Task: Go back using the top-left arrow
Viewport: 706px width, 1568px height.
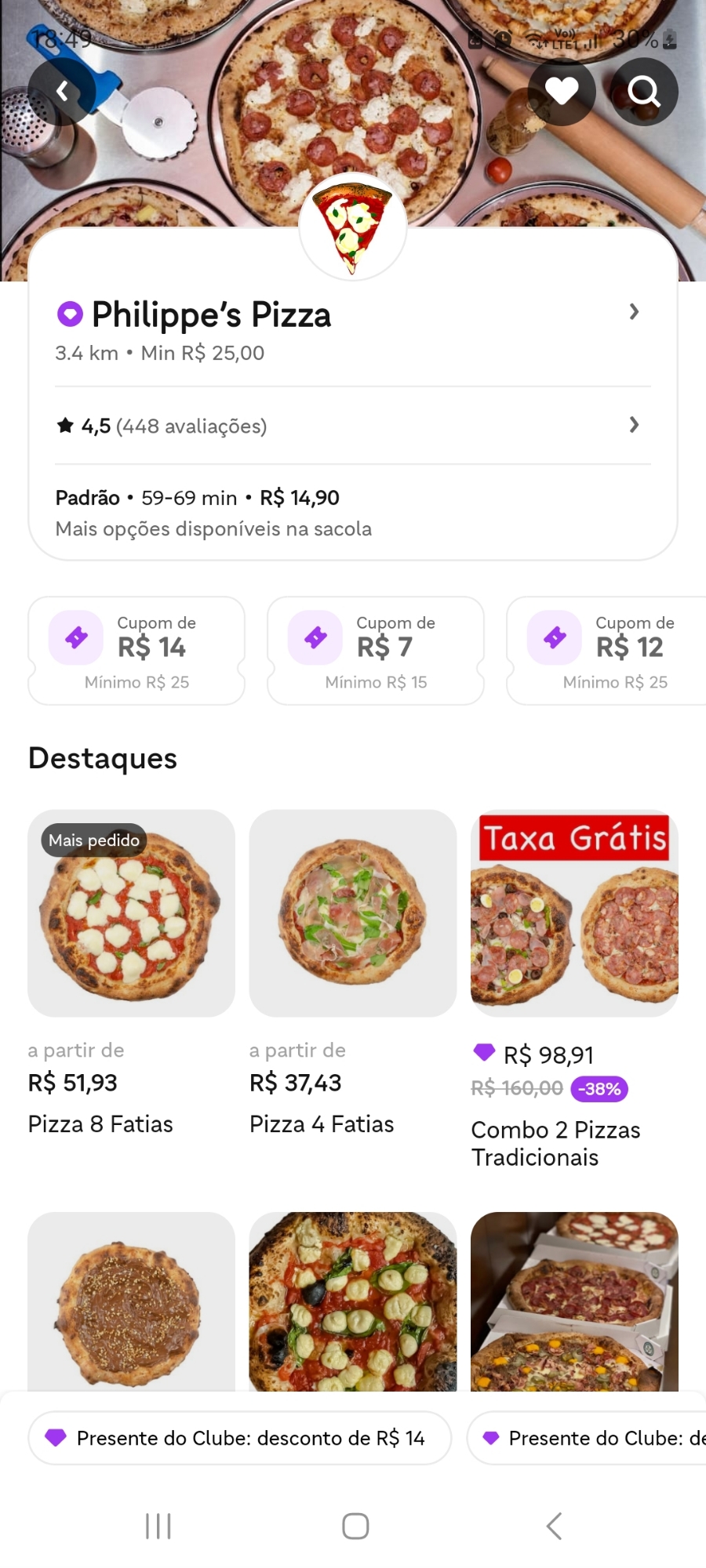Action: (x=62, y=92)
